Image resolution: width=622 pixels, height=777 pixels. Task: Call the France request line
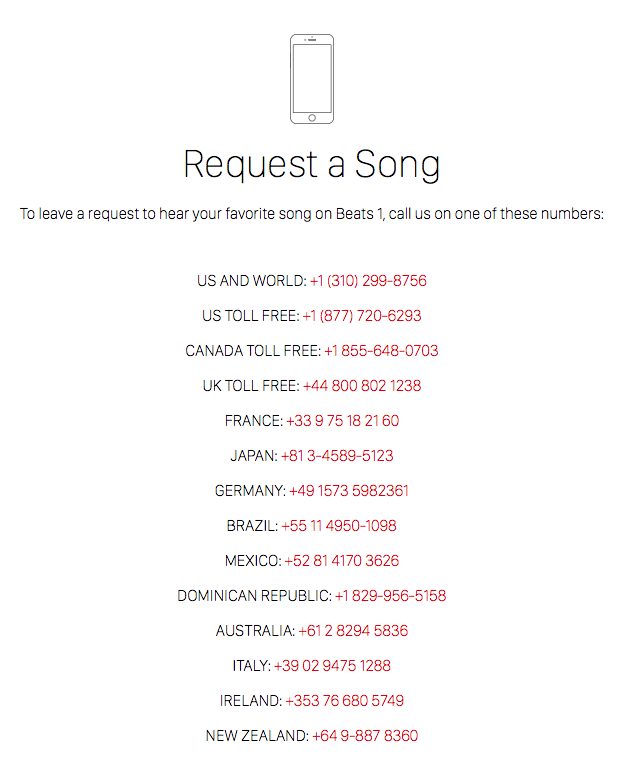pos(342,421)
